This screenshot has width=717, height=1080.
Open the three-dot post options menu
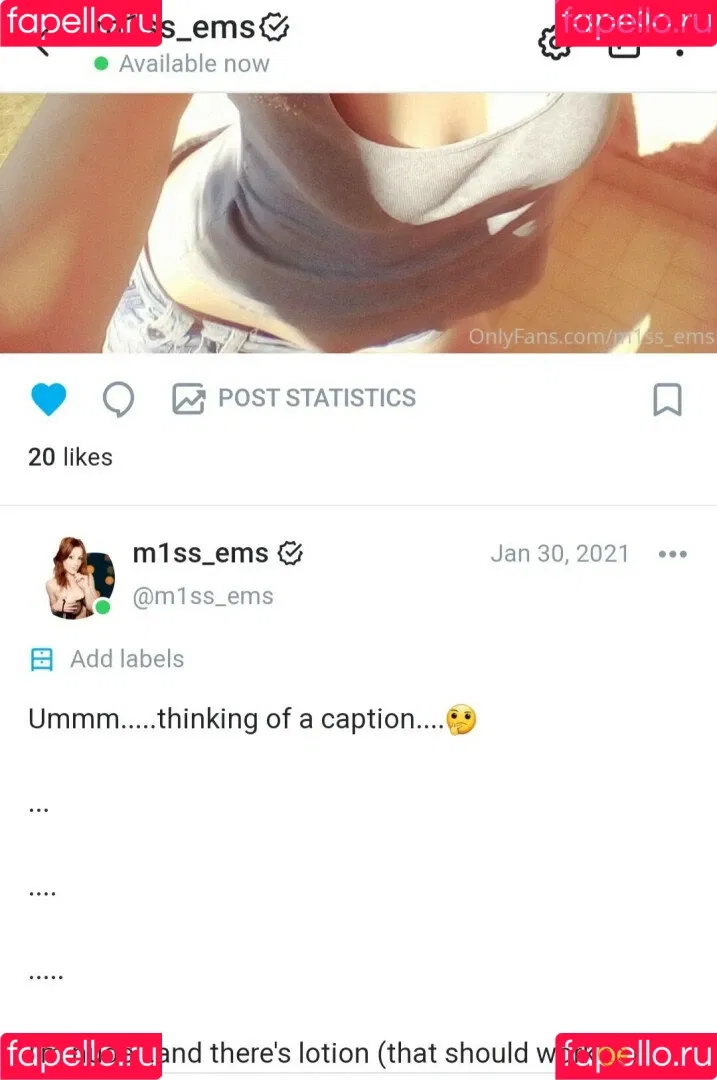[672, 554]
